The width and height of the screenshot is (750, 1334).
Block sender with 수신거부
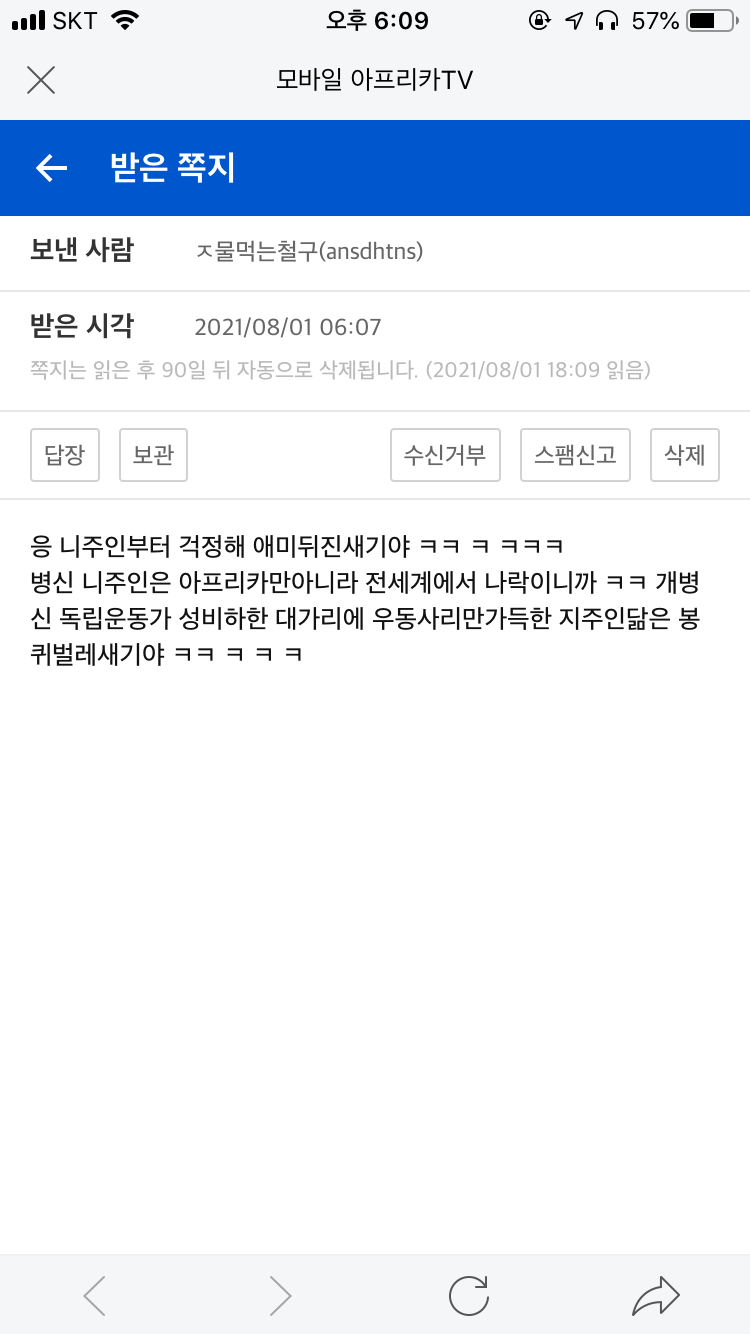pos(445,455)
